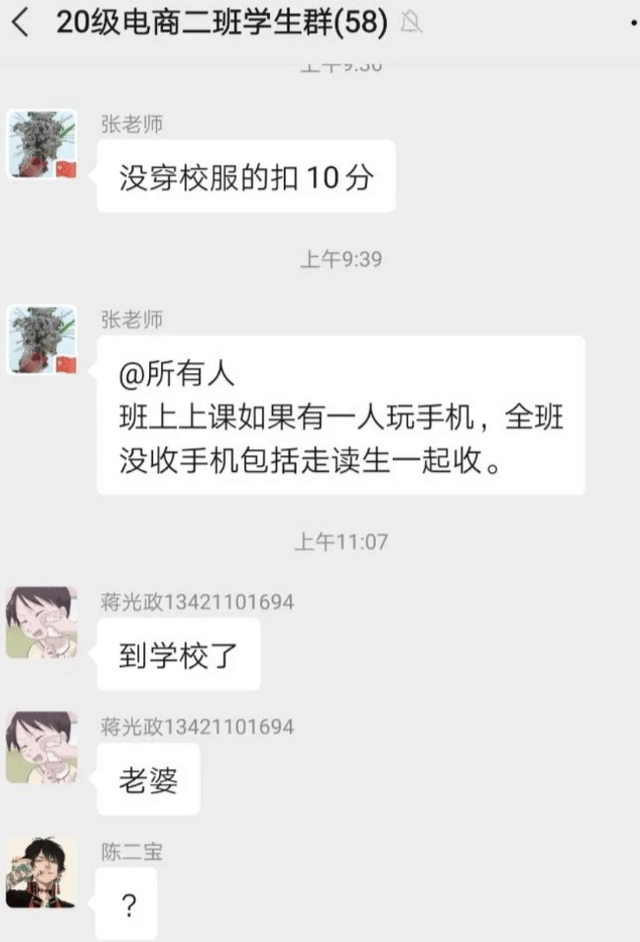Image resolution: width=640 pixels, height=942 pixels.
Task: Open 蒋光政's avatar next to 到学校了
Action: pyautogui.click(x=42, y=622)
